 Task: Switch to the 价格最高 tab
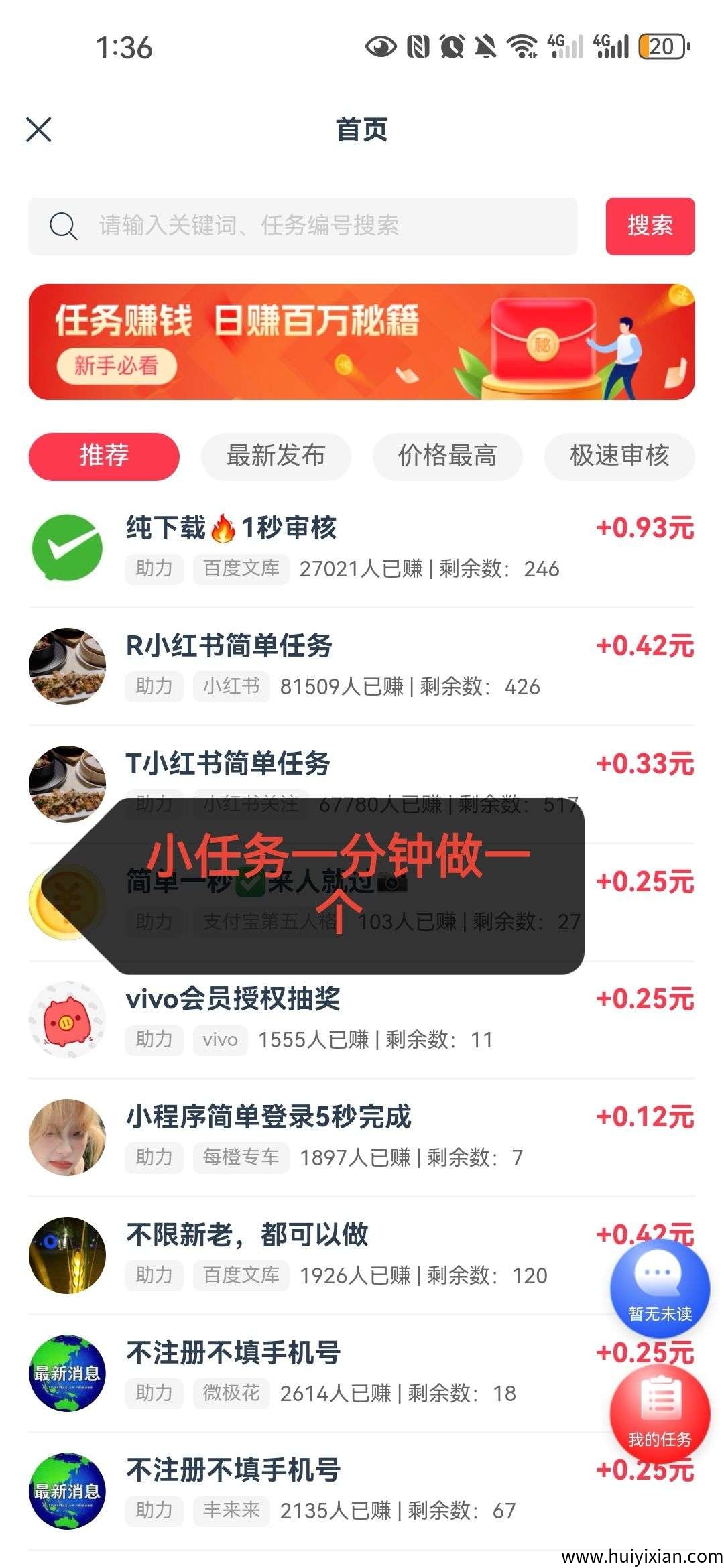click(x=447, y=456)
